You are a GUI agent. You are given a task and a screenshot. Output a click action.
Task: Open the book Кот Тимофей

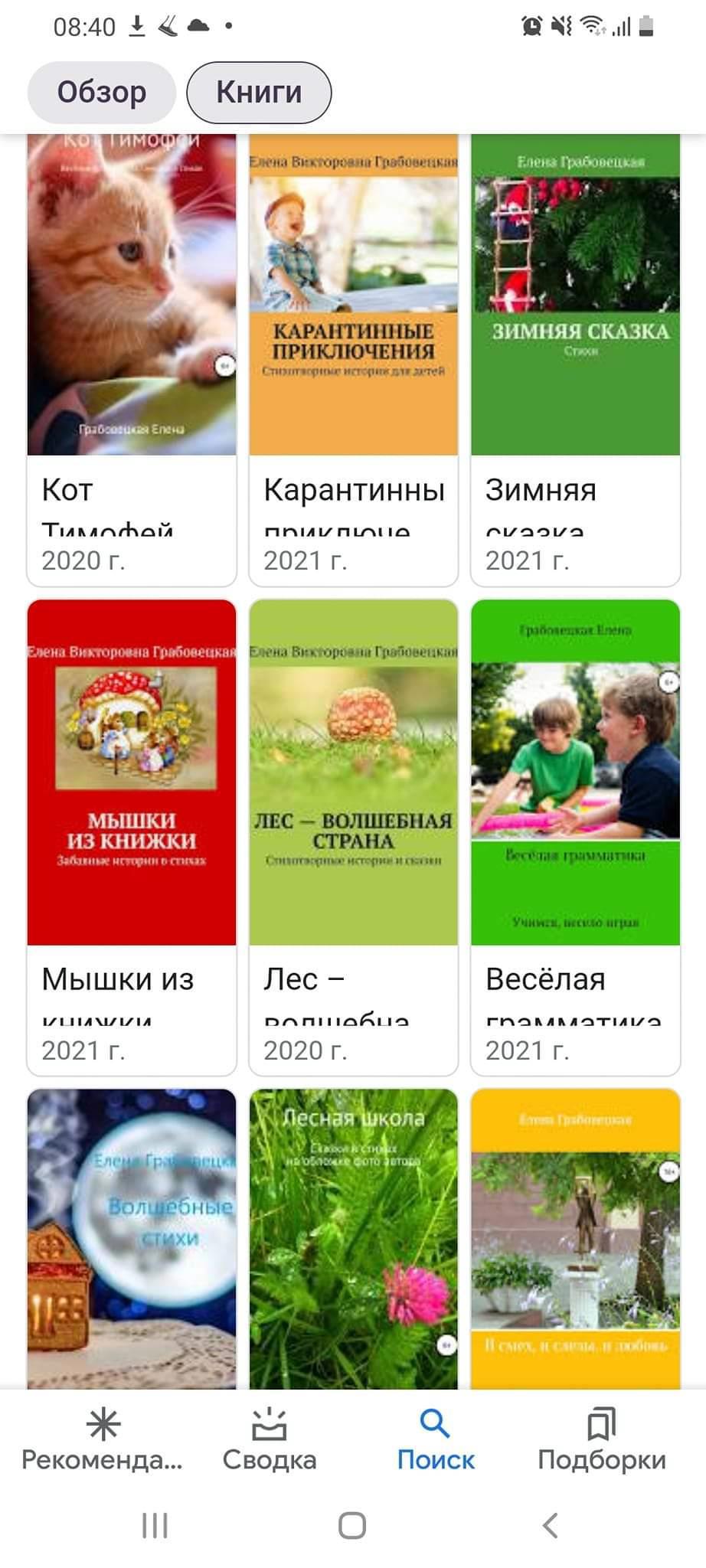[132, 360]
